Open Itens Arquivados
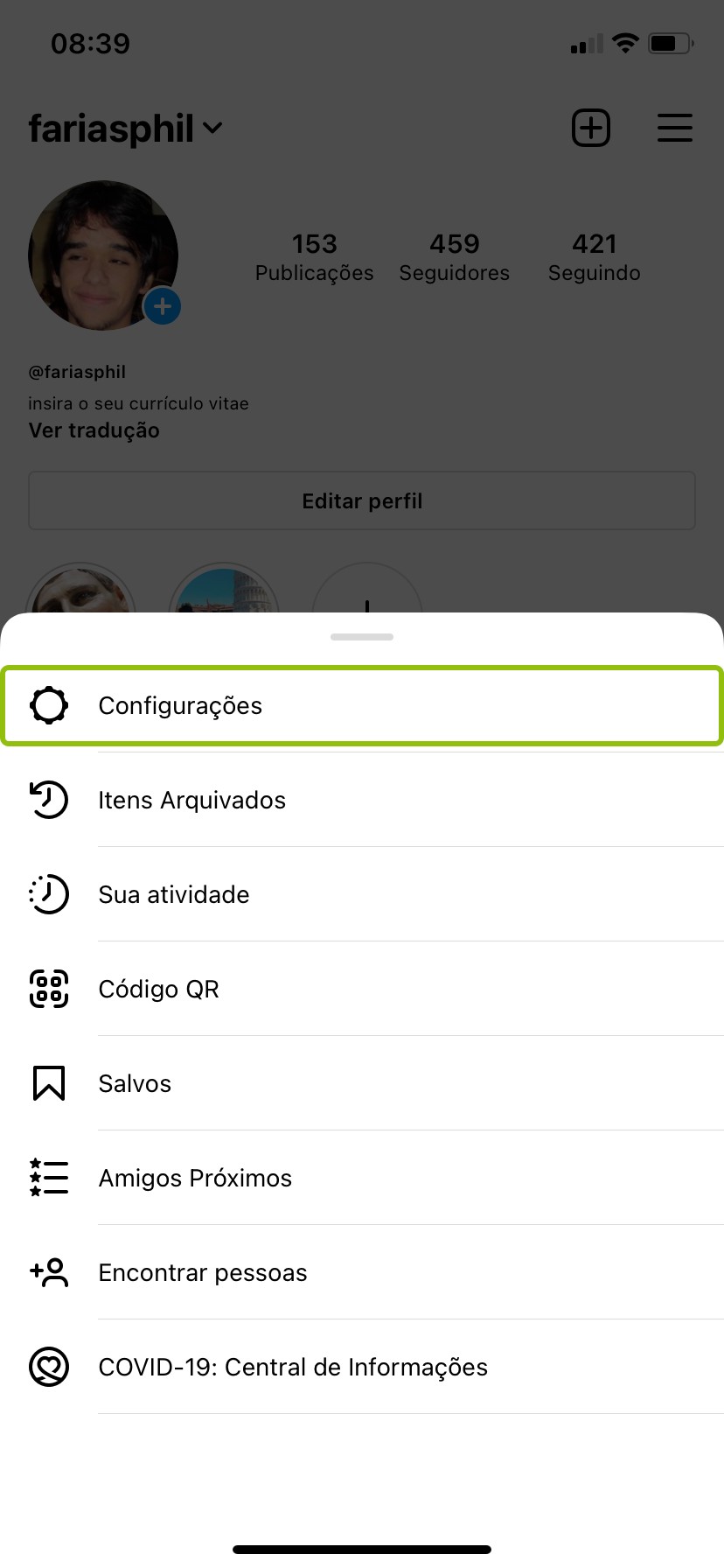This screenshot has height=1568, width=724. pos(361,800)
